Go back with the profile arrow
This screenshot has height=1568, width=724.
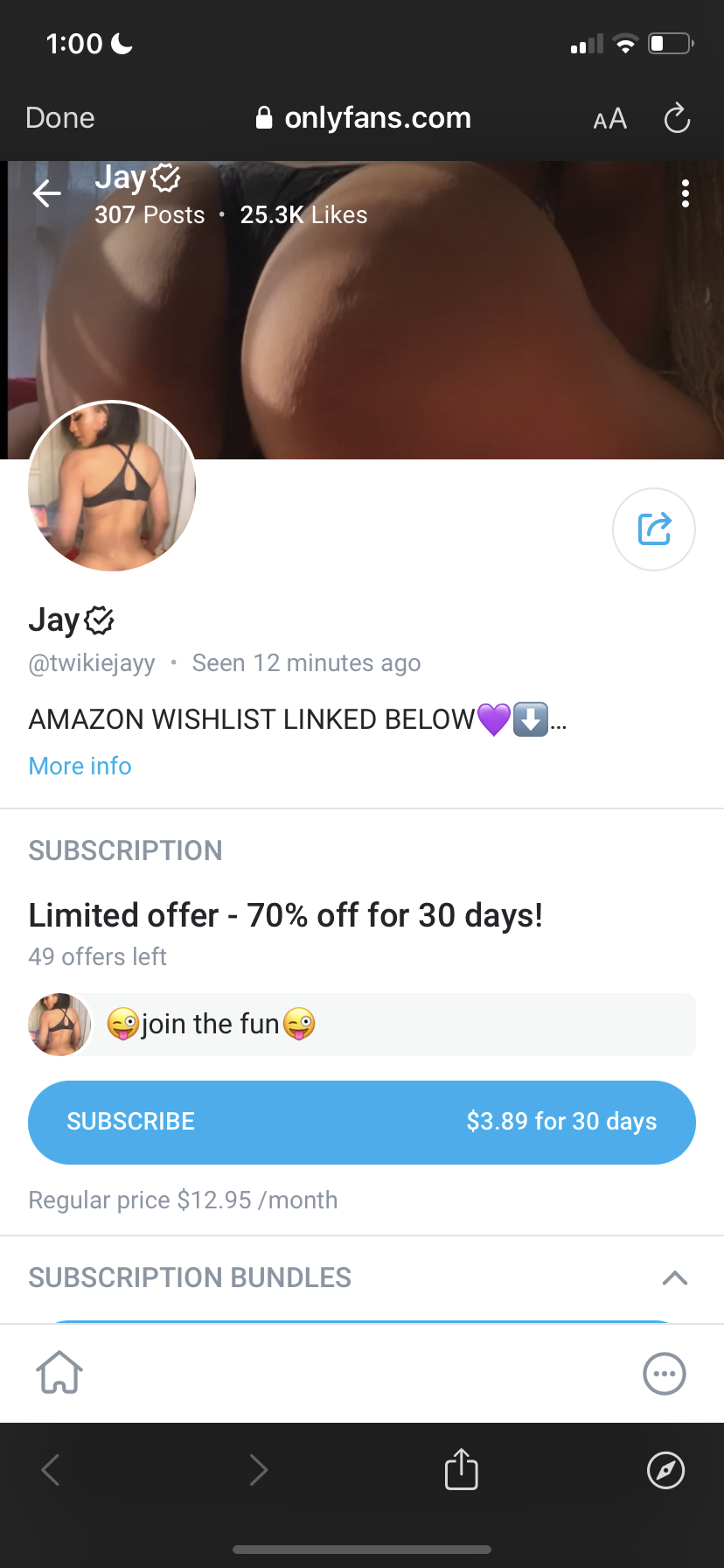(x=47, y=193)
